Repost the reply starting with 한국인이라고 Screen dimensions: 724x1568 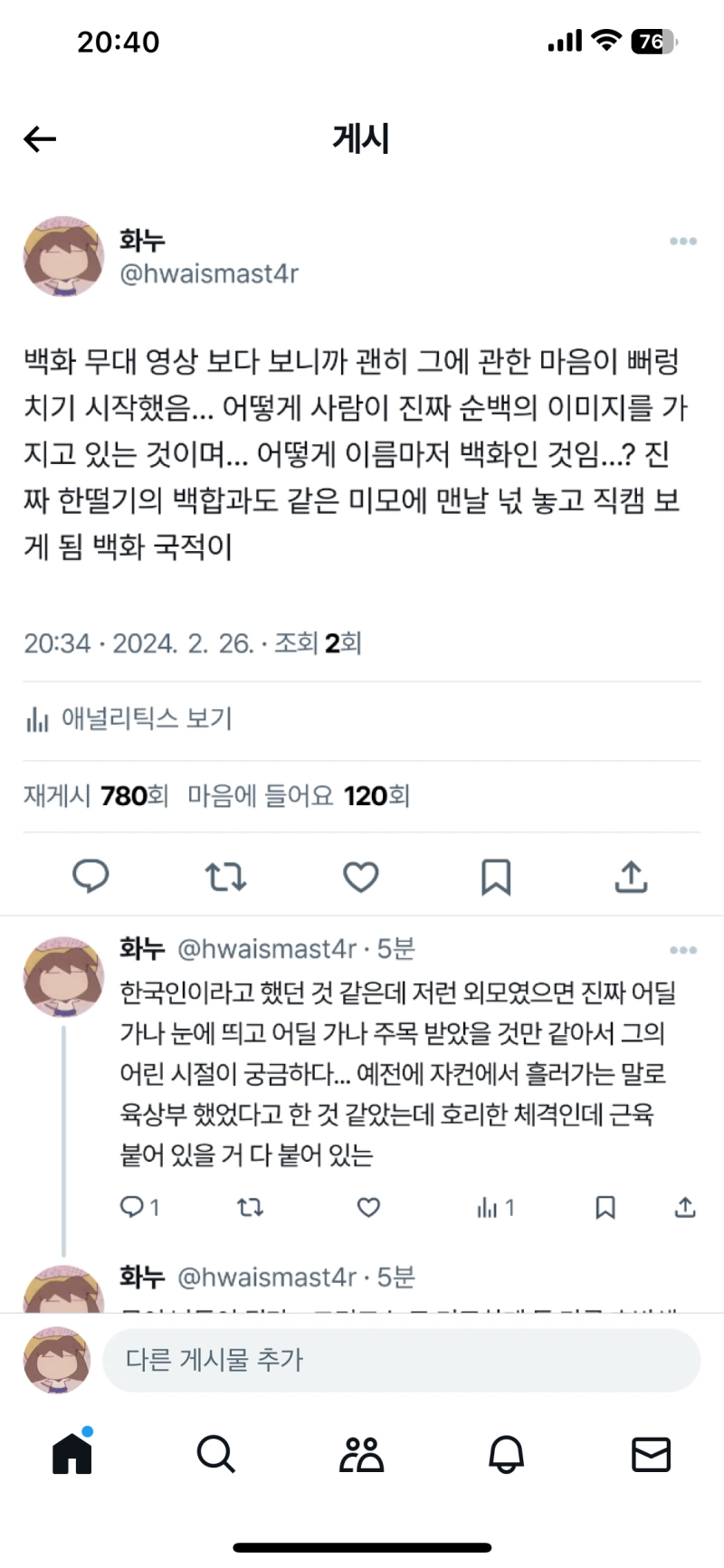[250, 1207]
